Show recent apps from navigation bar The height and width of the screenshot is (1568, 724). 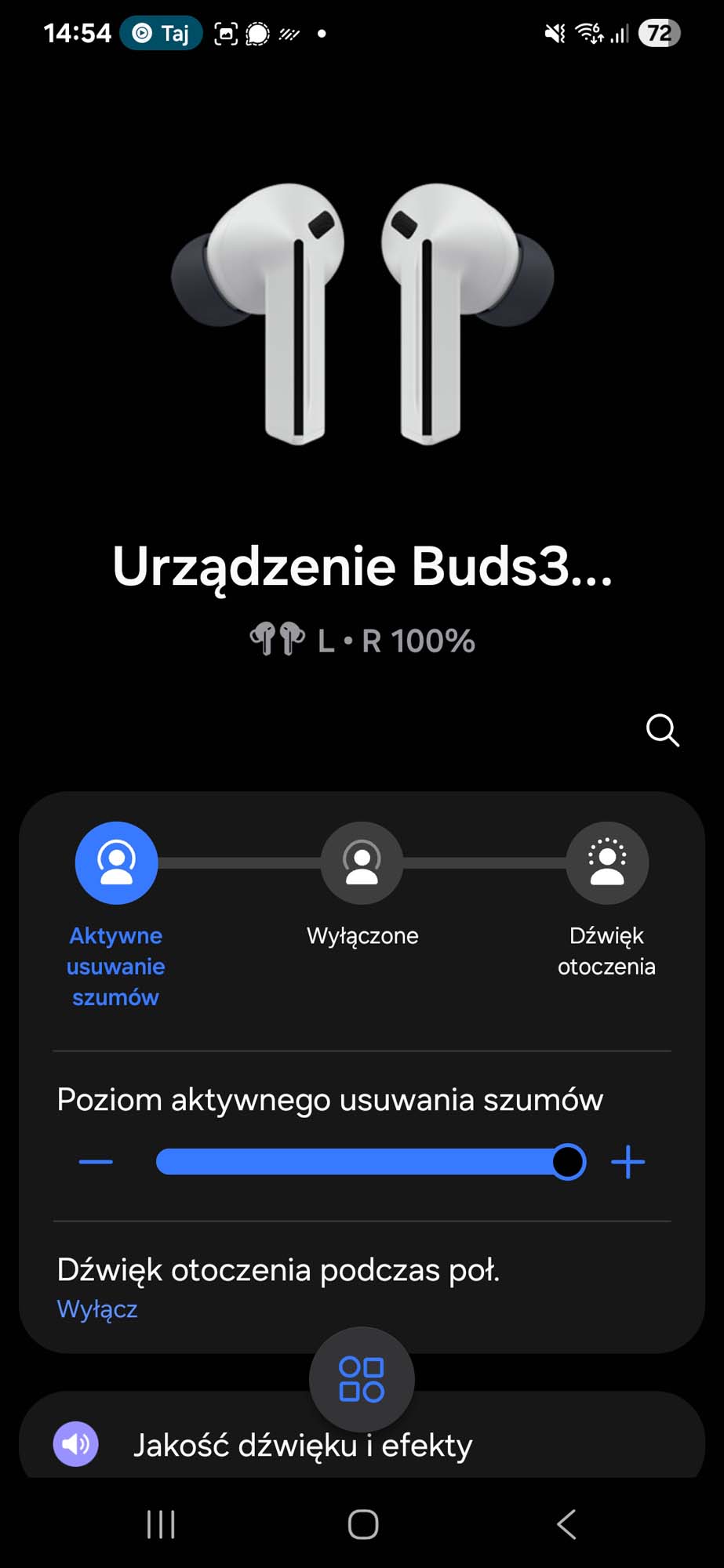pyautogui.click(x=161, y=1525)
